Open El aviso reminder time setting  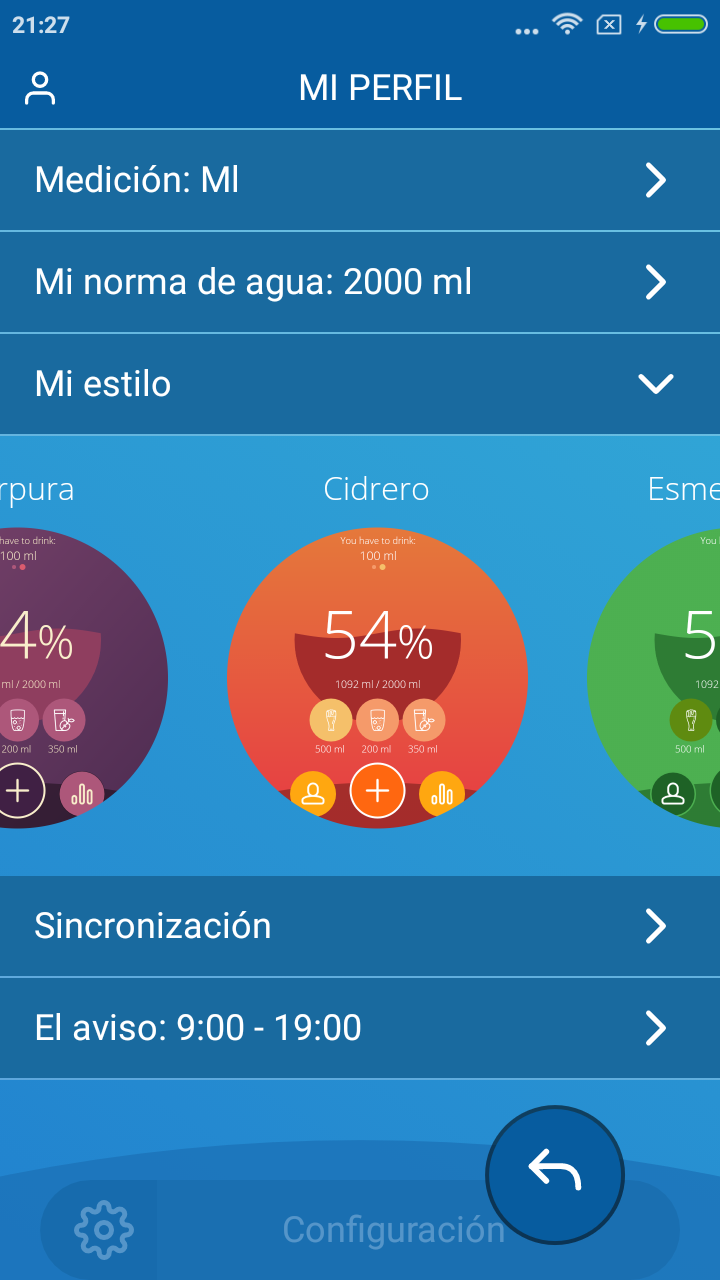pos(360,1028)
